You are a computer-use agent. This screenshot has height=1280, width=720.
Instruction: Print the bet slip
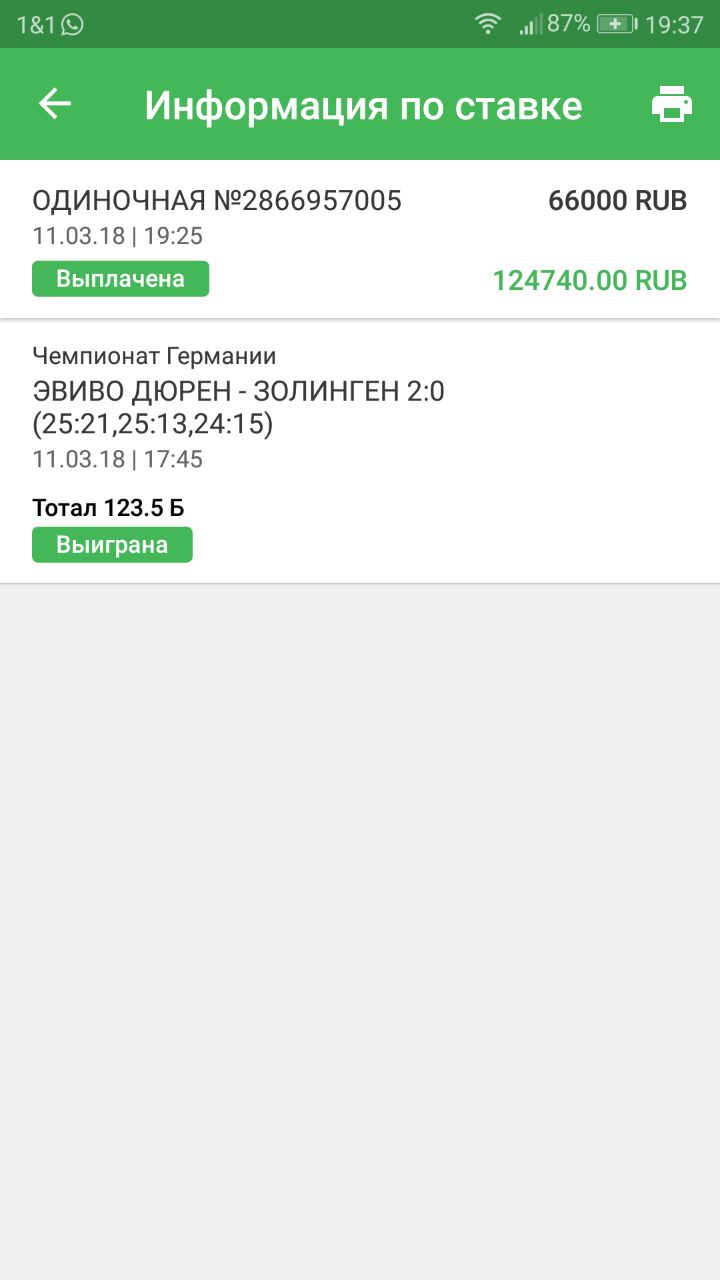click(x=671, y=104)
